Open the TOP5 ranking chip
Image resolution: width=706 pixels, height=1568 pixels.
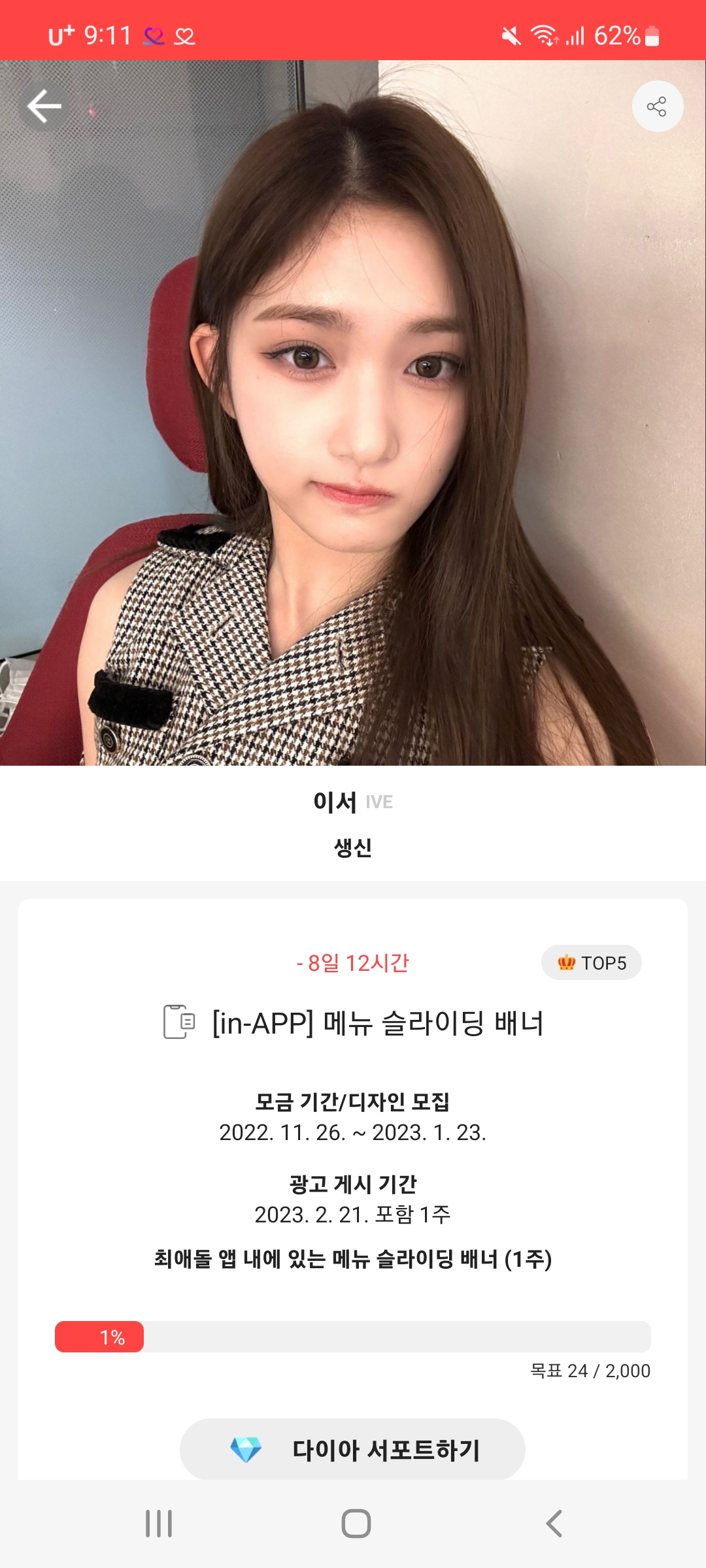(591, 963)
